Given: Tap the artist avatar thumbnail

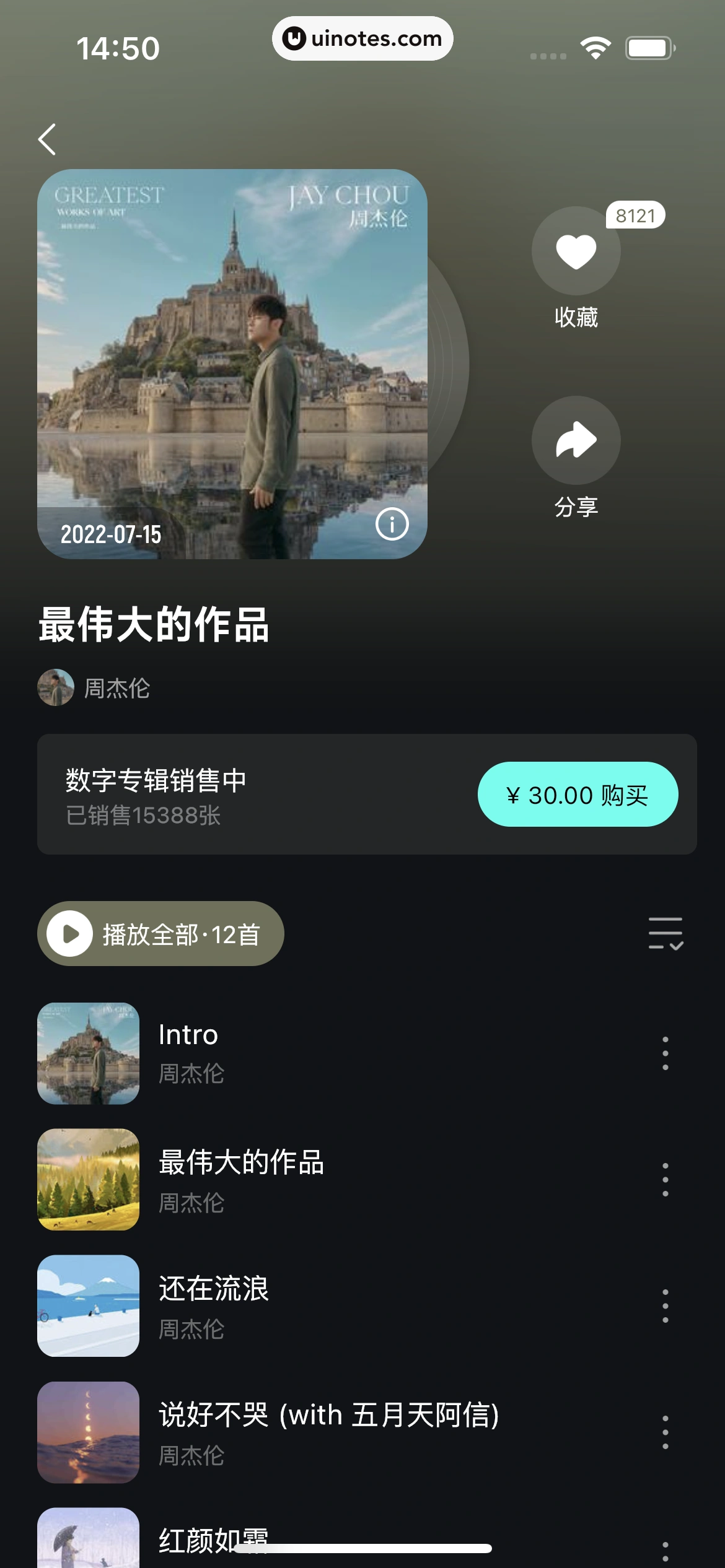Looking at the screenshot, I should coord(56,689).
